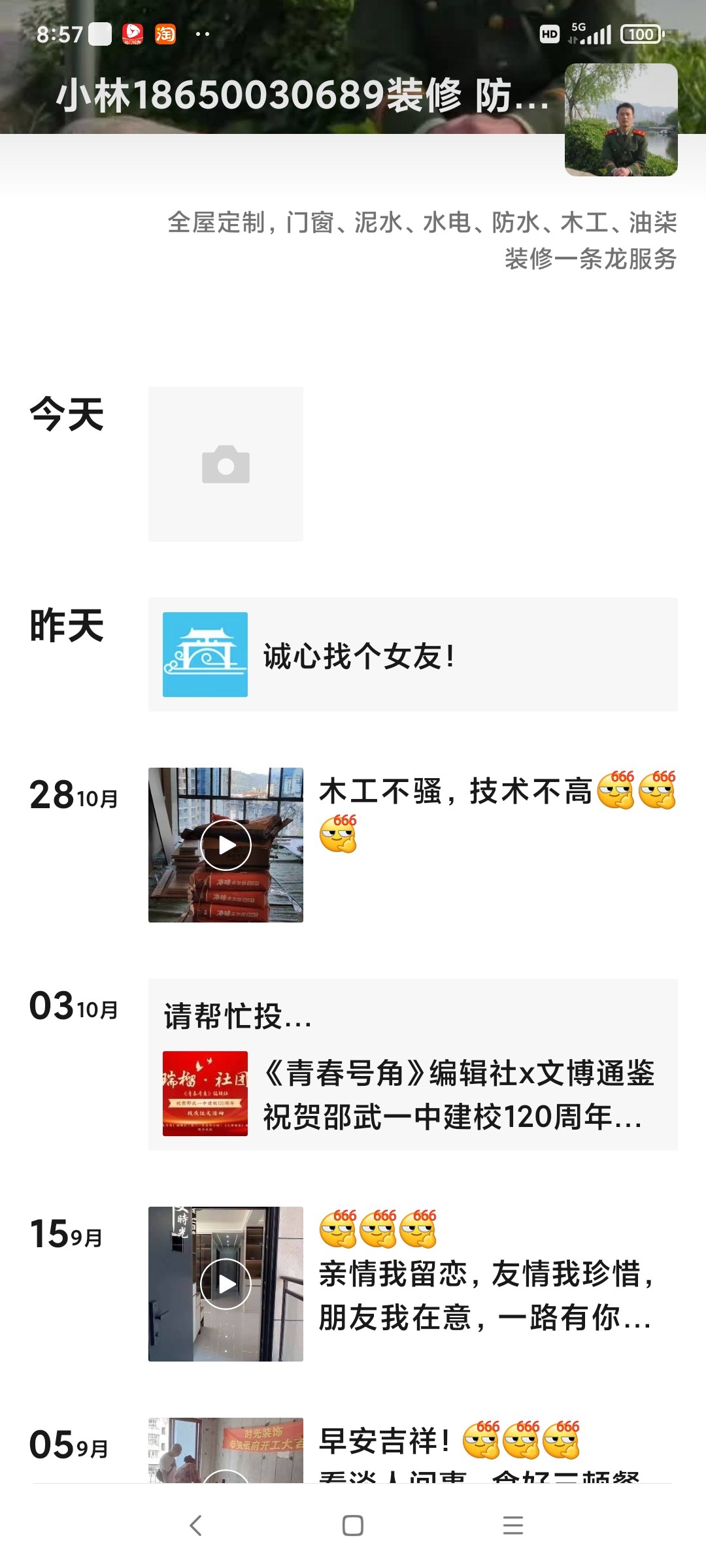This screenshot has height=1568, width=706.
Task: Go back with the system back button
Action: [195, 1526]
